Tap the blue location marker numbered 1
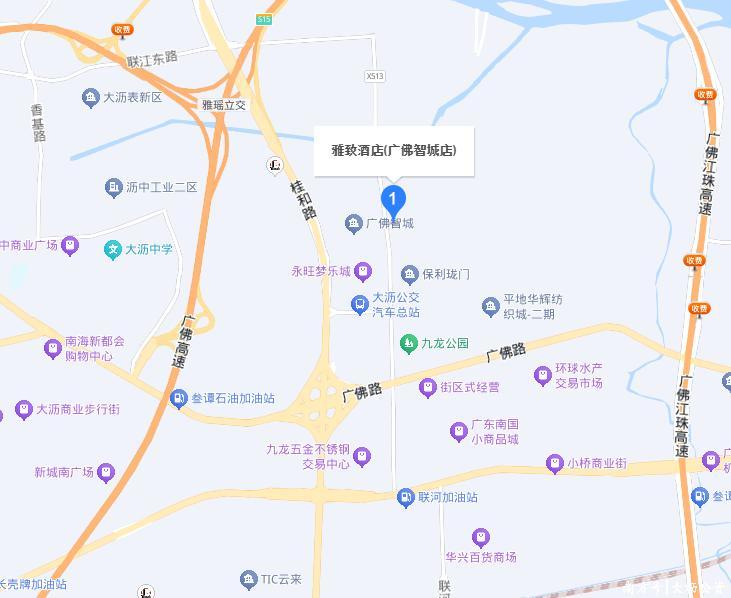The image size is (731, 598). point(394,197)
